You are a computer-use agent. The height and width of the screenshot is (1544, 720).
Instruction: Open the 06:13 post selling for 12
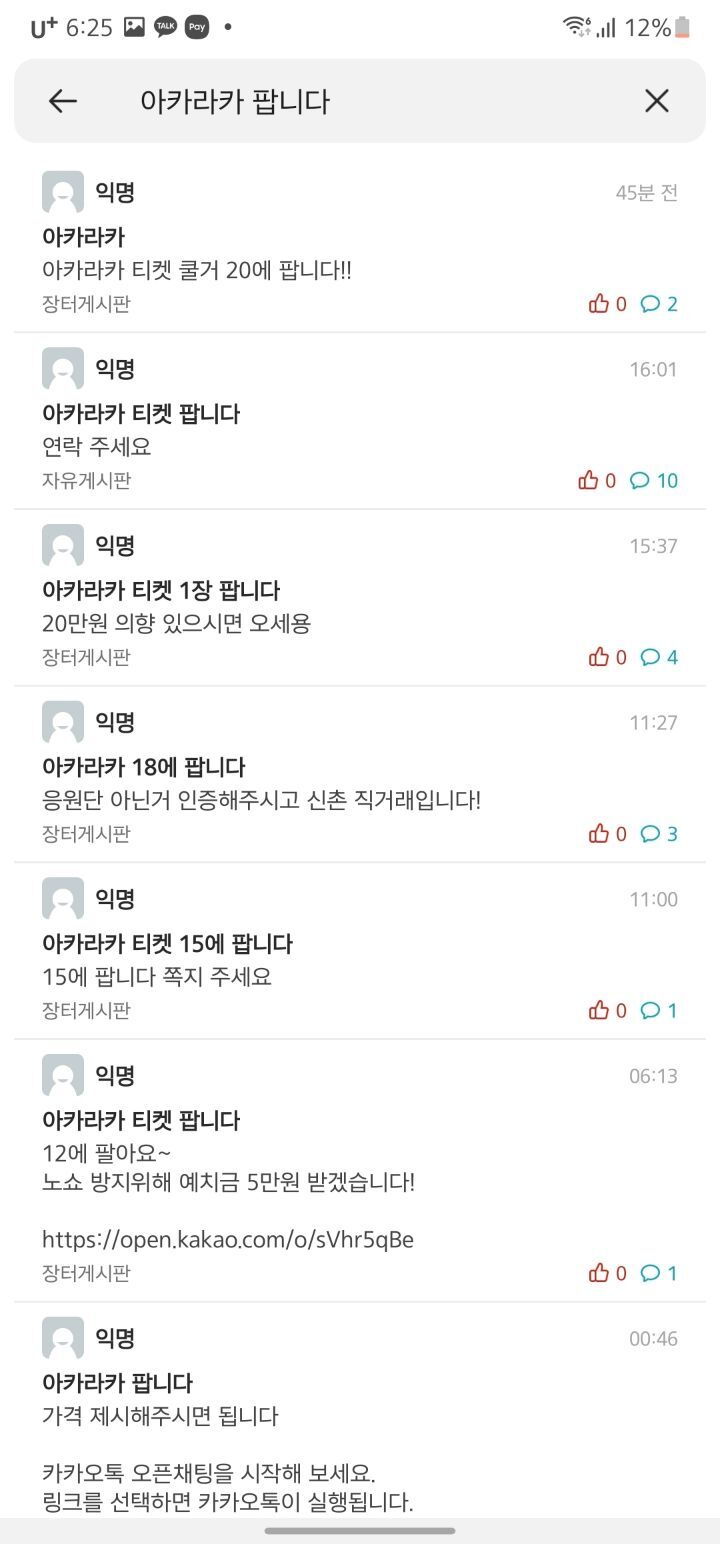click(360, 1171)
